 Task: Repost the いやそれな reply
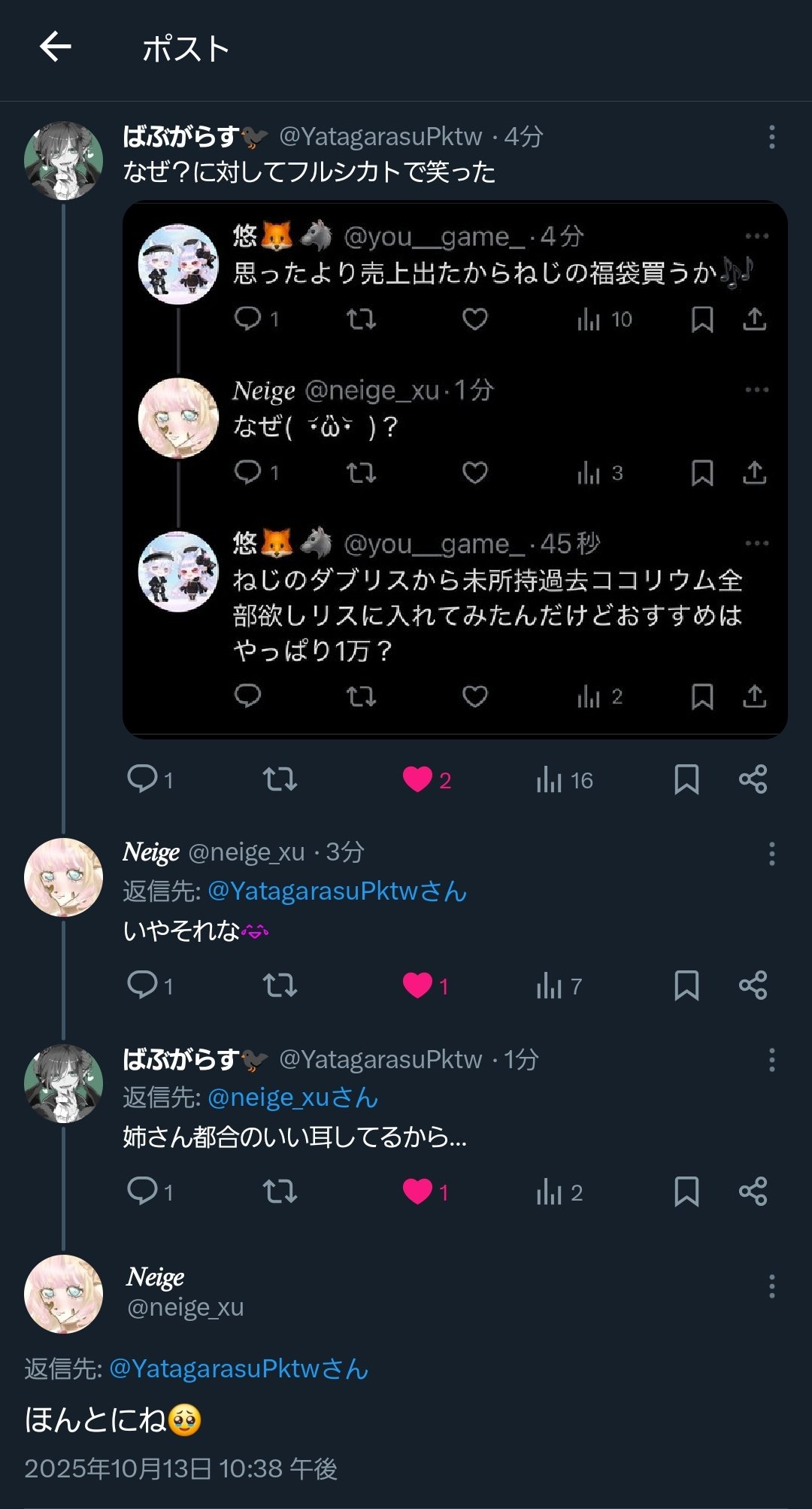pos(280,985)
